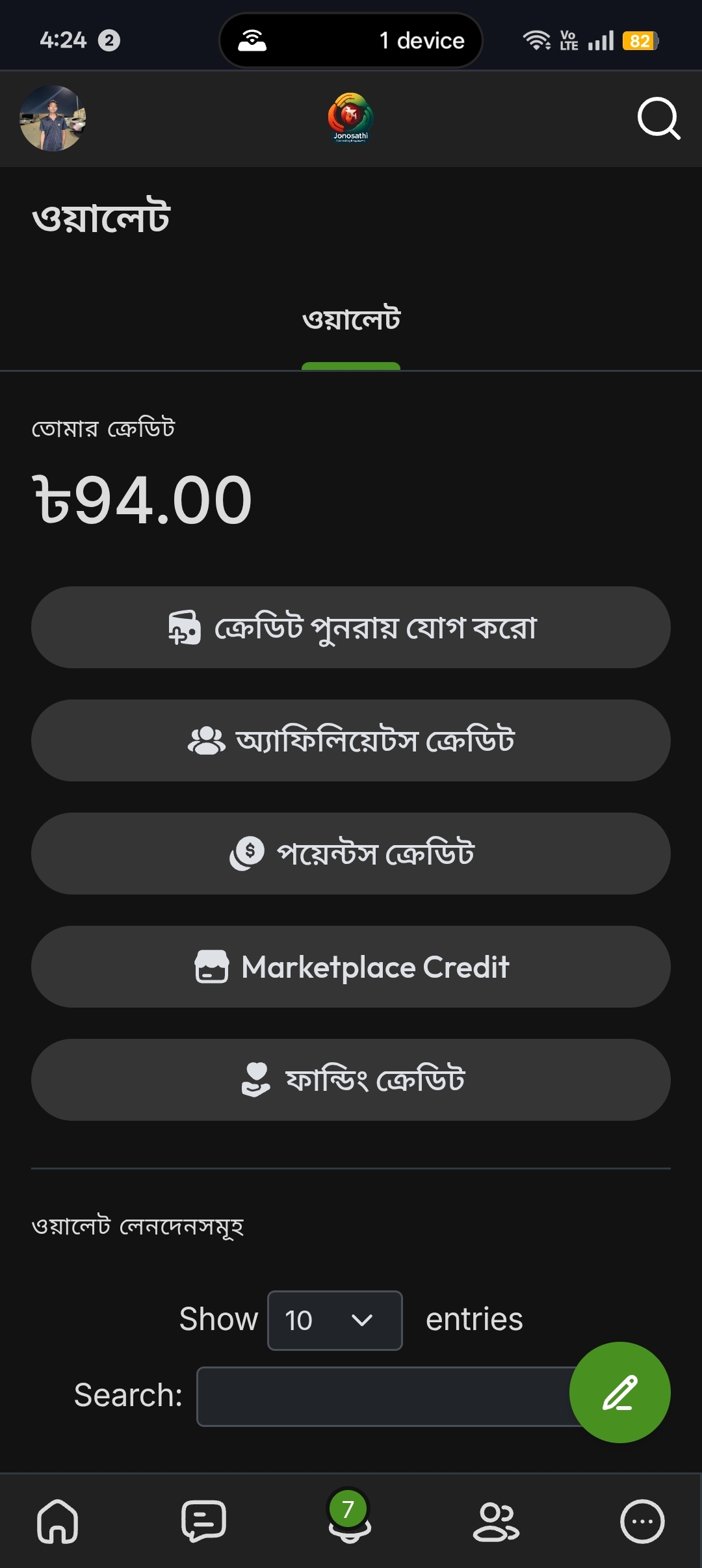
Task: Open Marketplace Credit
Action: coord(351,967)
